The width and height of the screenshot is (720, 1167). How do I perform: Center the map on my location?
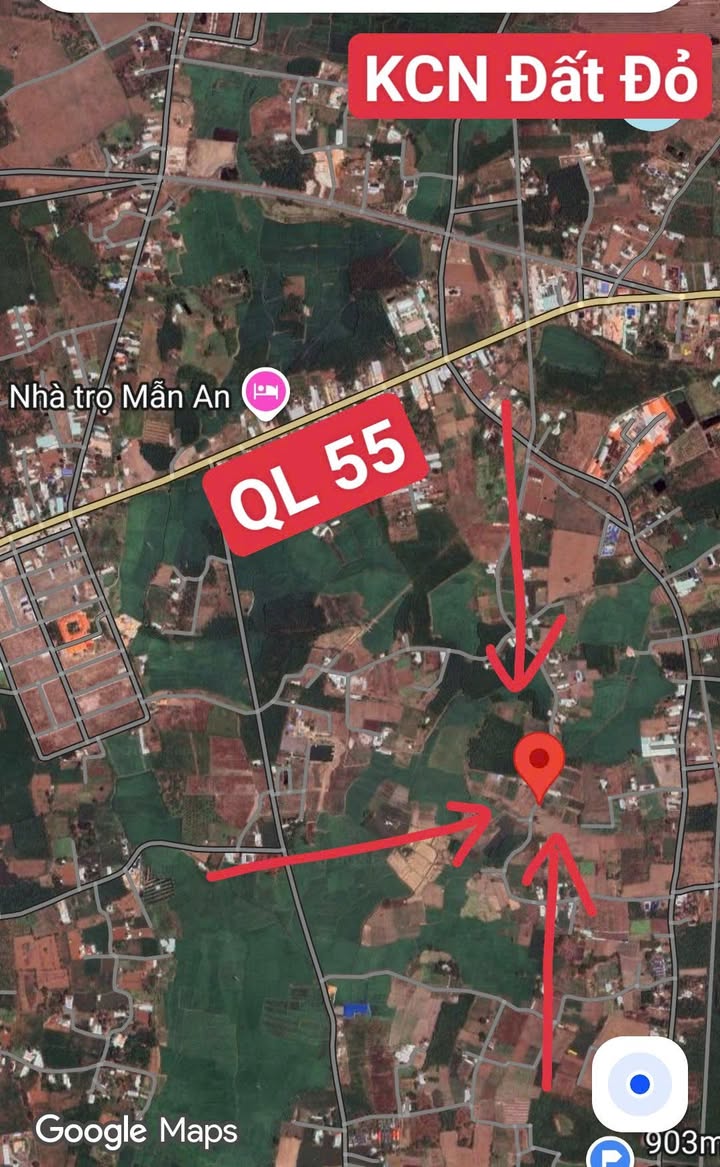639,1084
